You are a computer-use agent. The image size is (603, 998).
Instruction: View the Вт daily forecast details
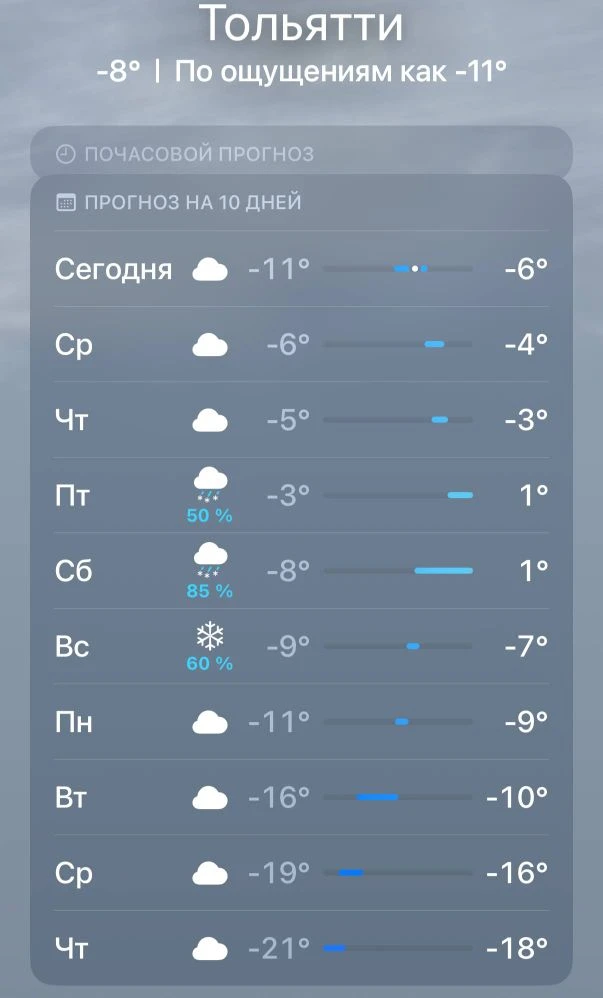[x=301, y=797]
